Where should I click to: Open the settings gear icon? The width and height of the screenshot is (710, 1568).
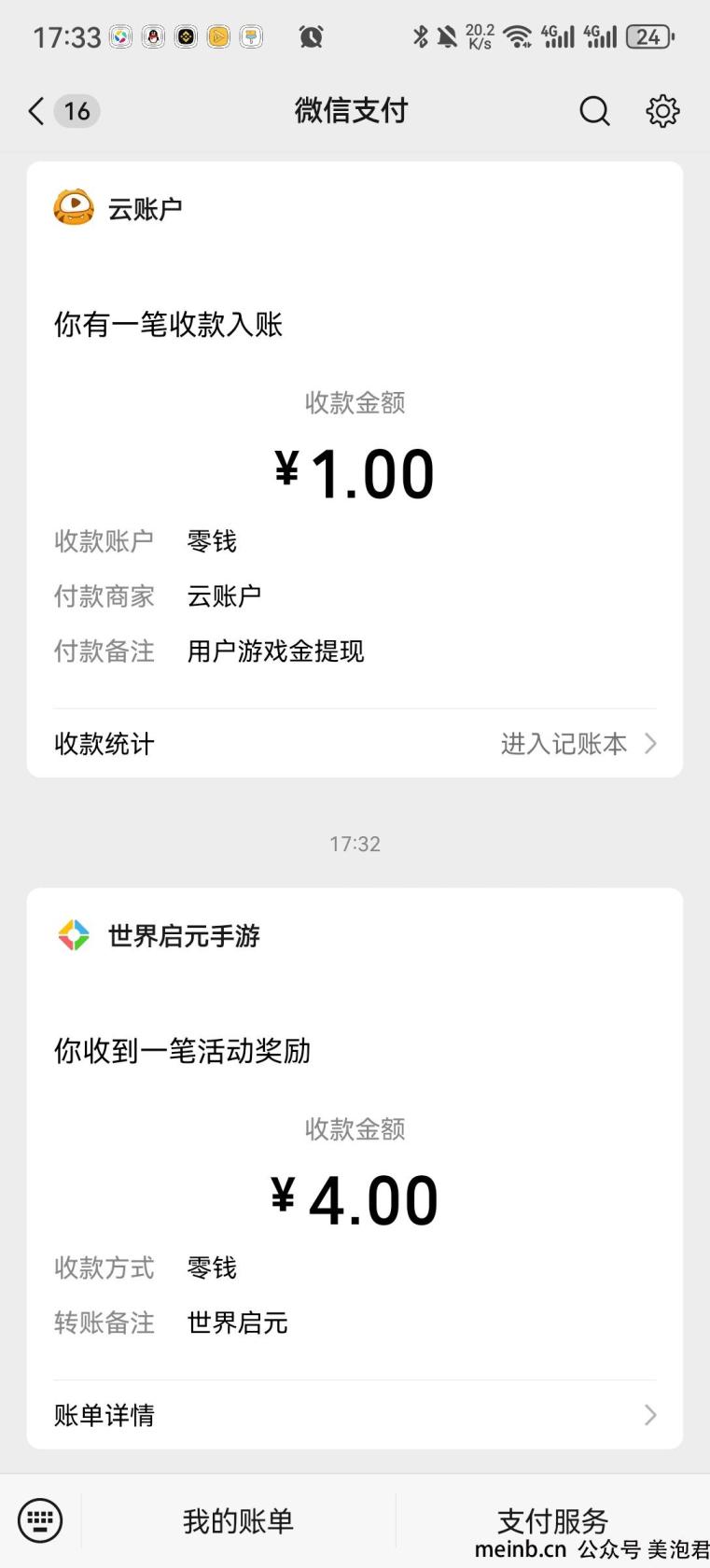pos(662,111)
